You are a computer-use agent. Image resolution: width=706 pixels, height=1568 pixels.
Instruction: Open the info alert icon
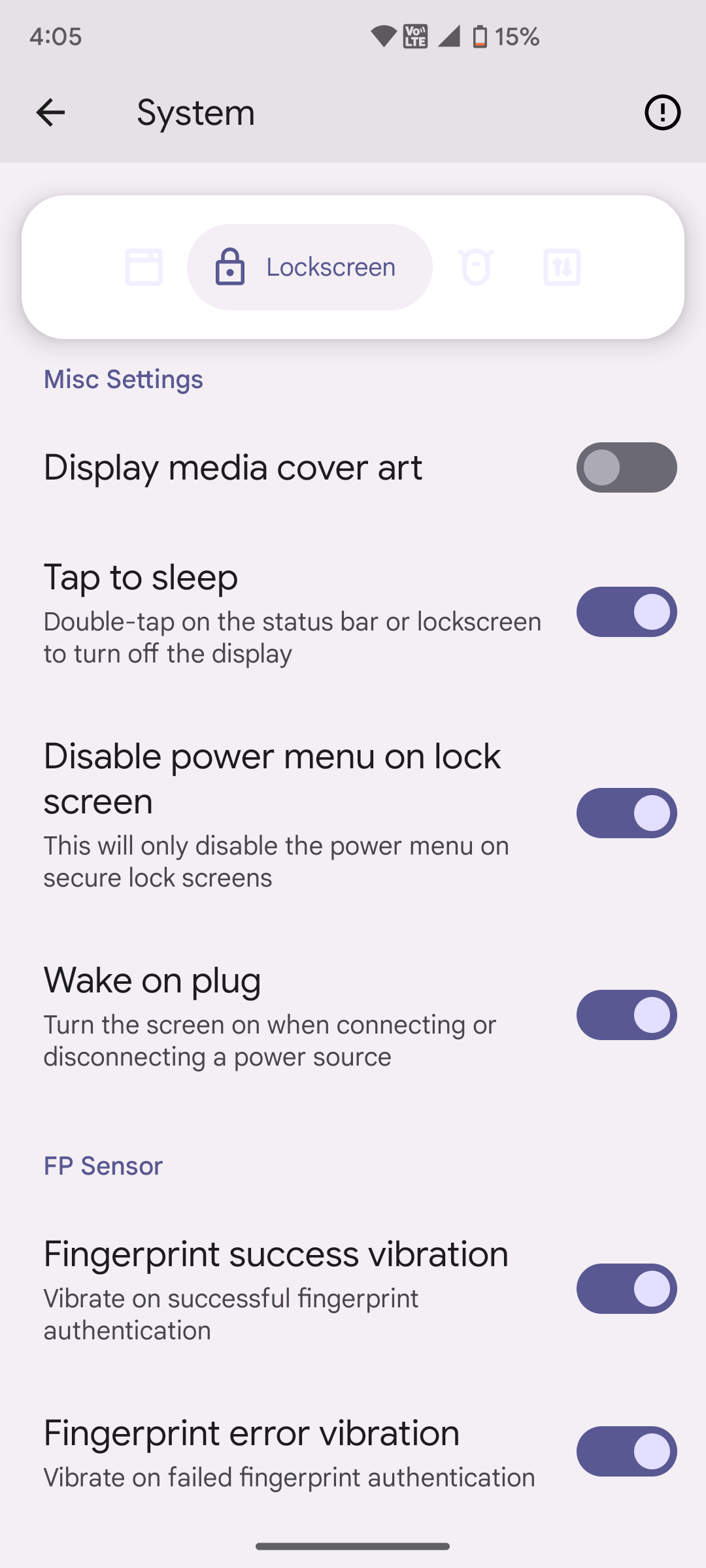pyautogui.click(x=662, y=112)
